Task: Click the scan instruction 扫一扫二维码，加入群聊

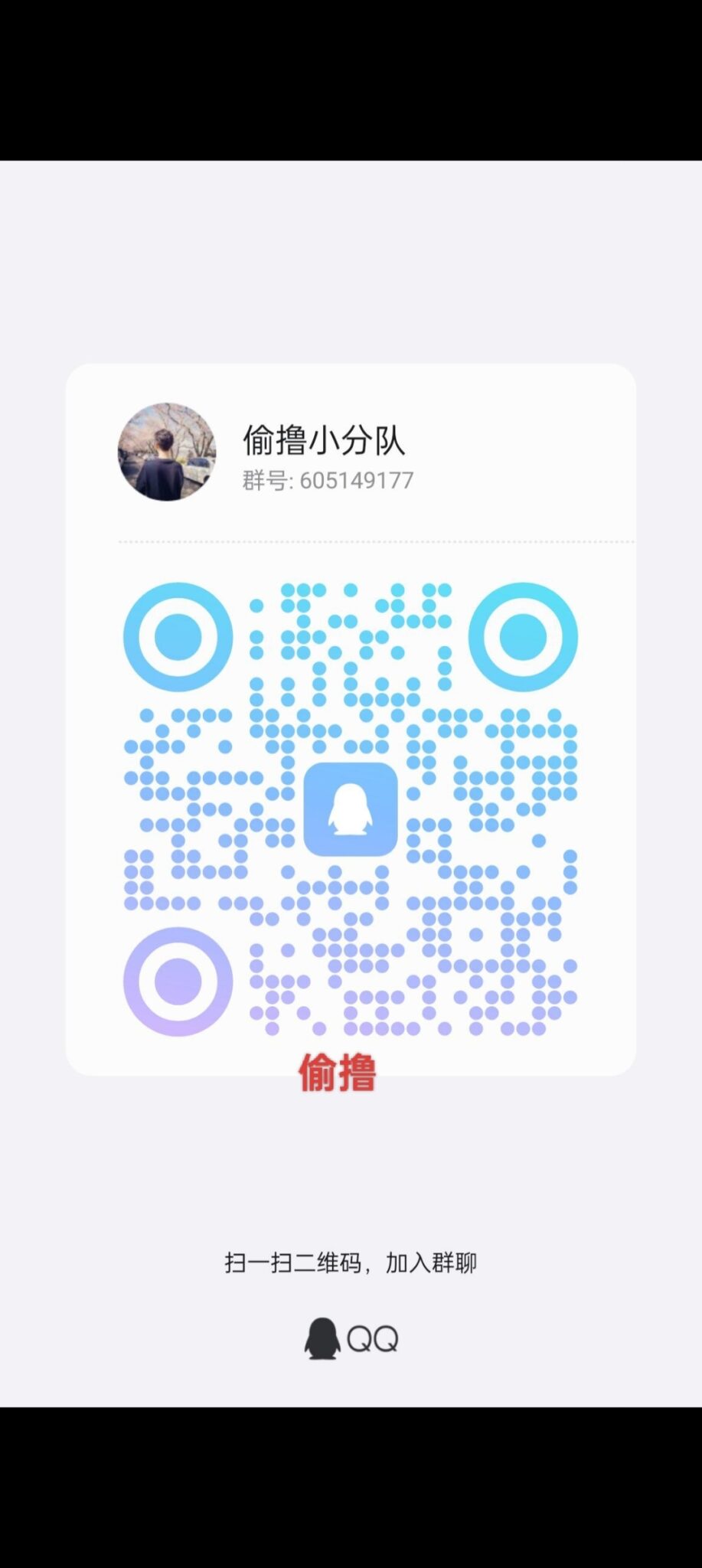Action: tap(351, 1263)
